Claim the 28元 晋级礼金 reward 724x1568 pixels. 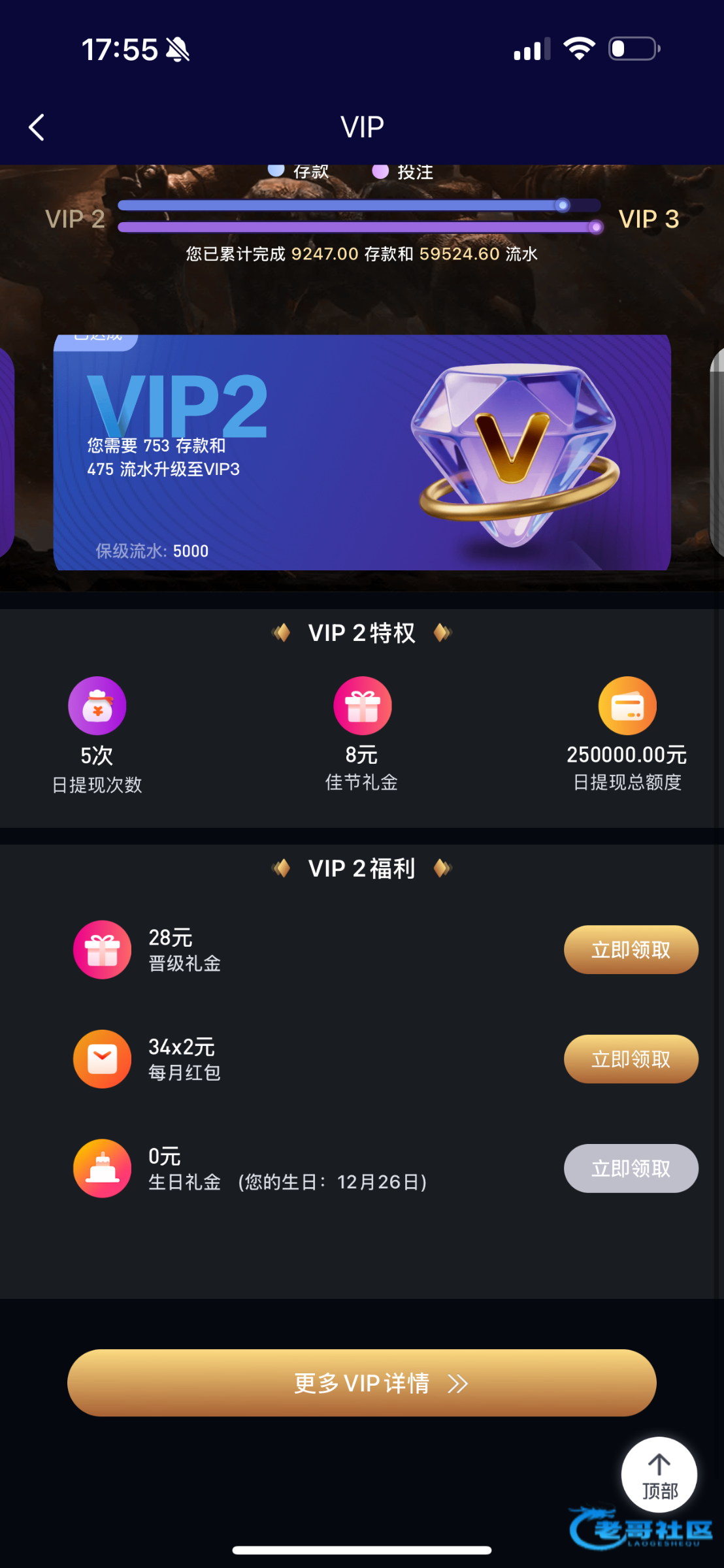[631, 949]
